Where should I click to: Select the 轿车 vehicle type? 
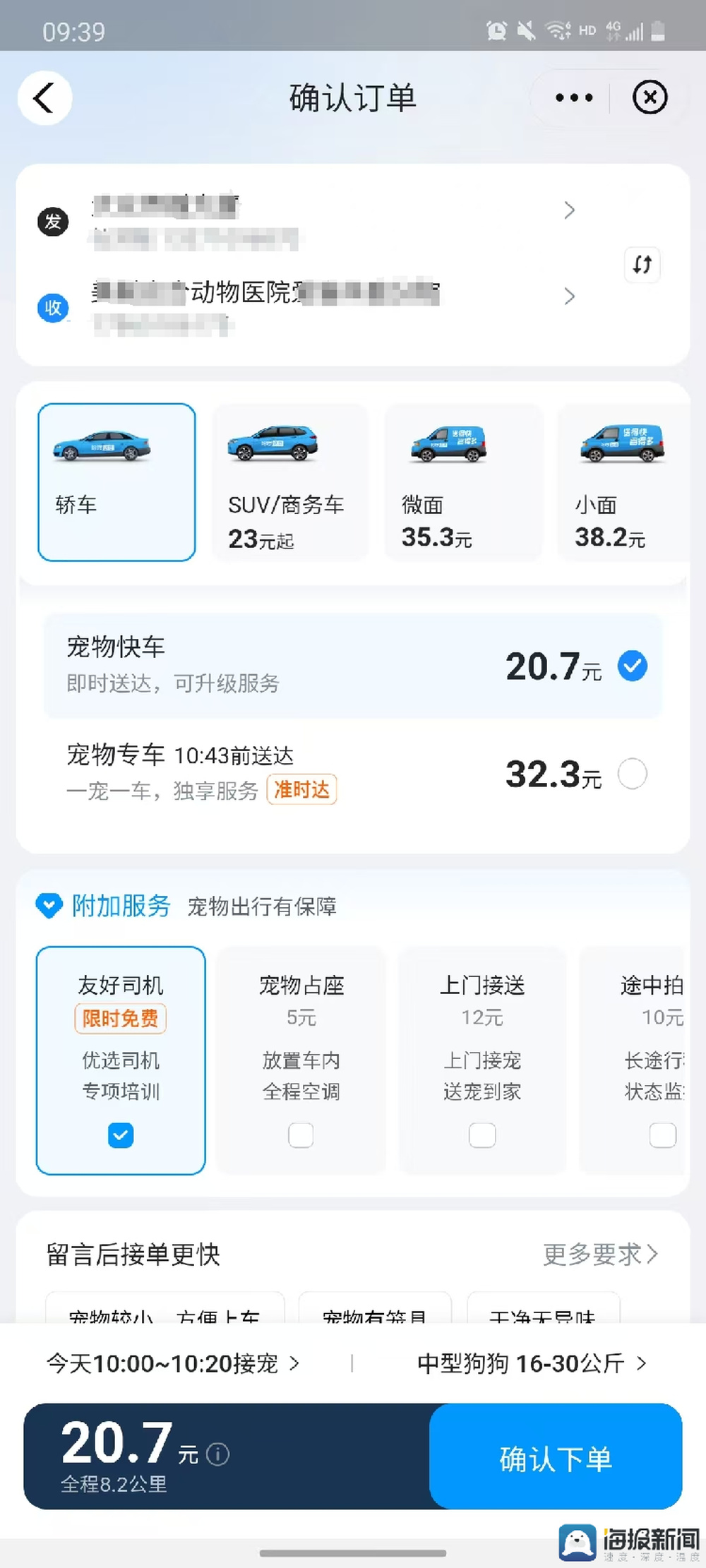(x=116, y=482)
